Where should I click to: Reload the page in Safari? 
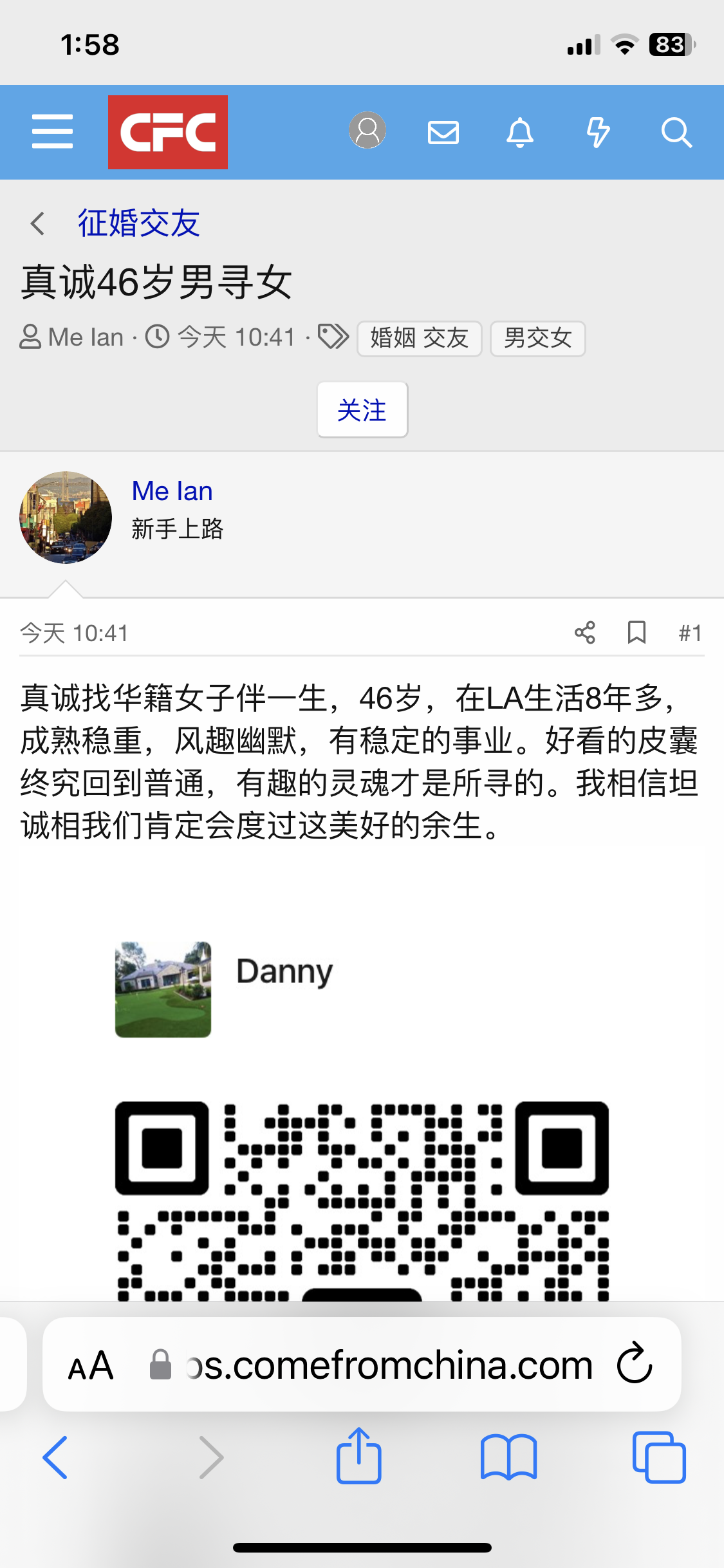(635, 1363)
